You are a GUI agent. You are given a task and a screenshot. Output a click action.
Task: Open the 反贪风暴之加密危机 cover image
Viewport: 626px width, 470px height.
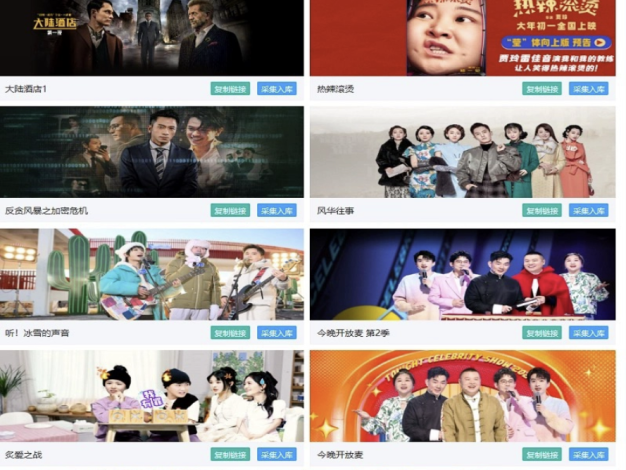[x=152, y=153]
